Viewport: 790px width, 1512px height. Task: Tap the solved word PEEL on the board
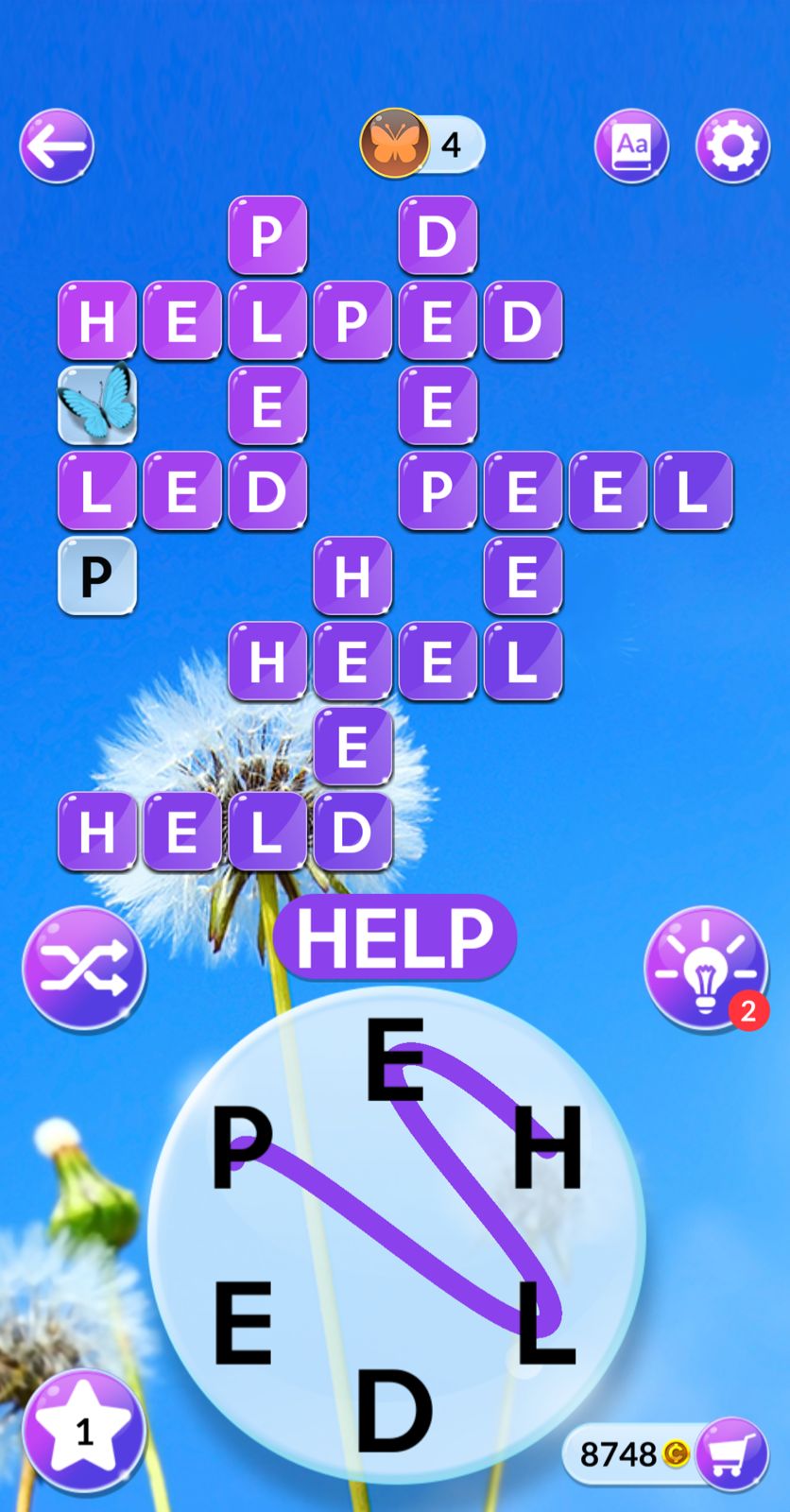click(565, 490)
